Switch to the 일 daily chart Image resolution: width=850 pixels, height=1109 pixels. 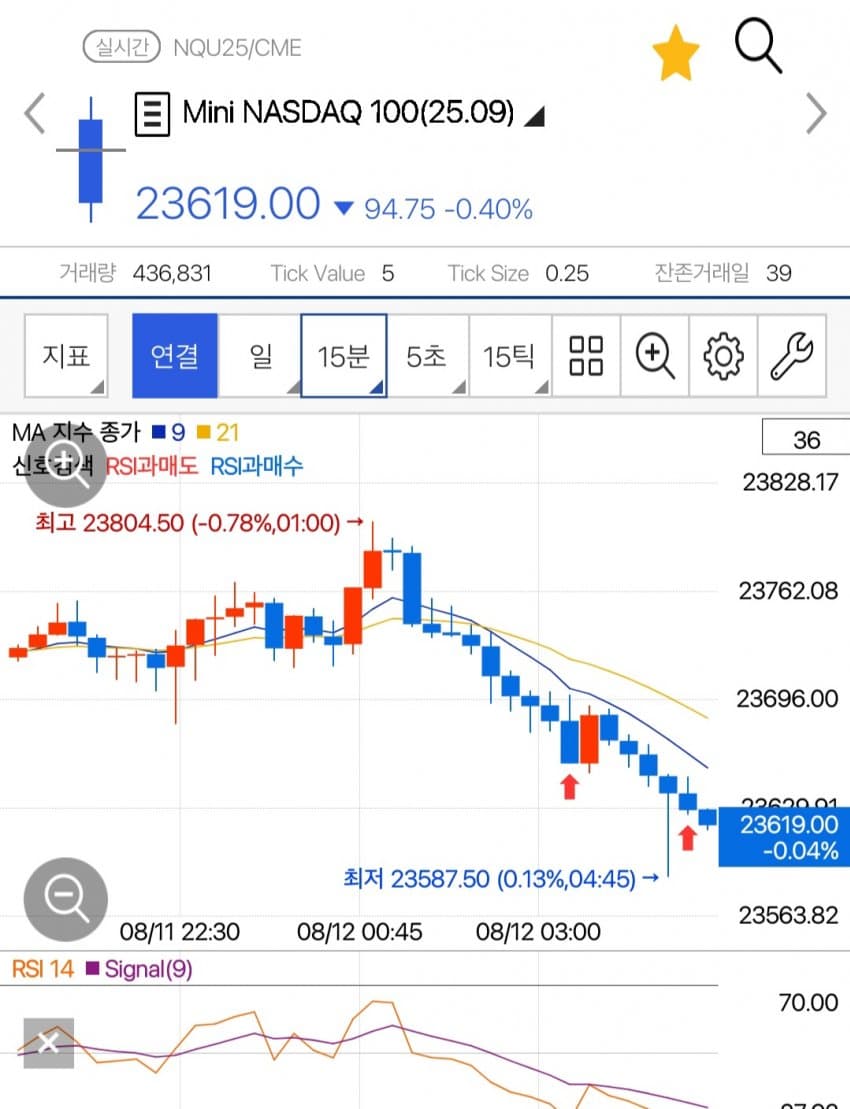tap(259, 356)
